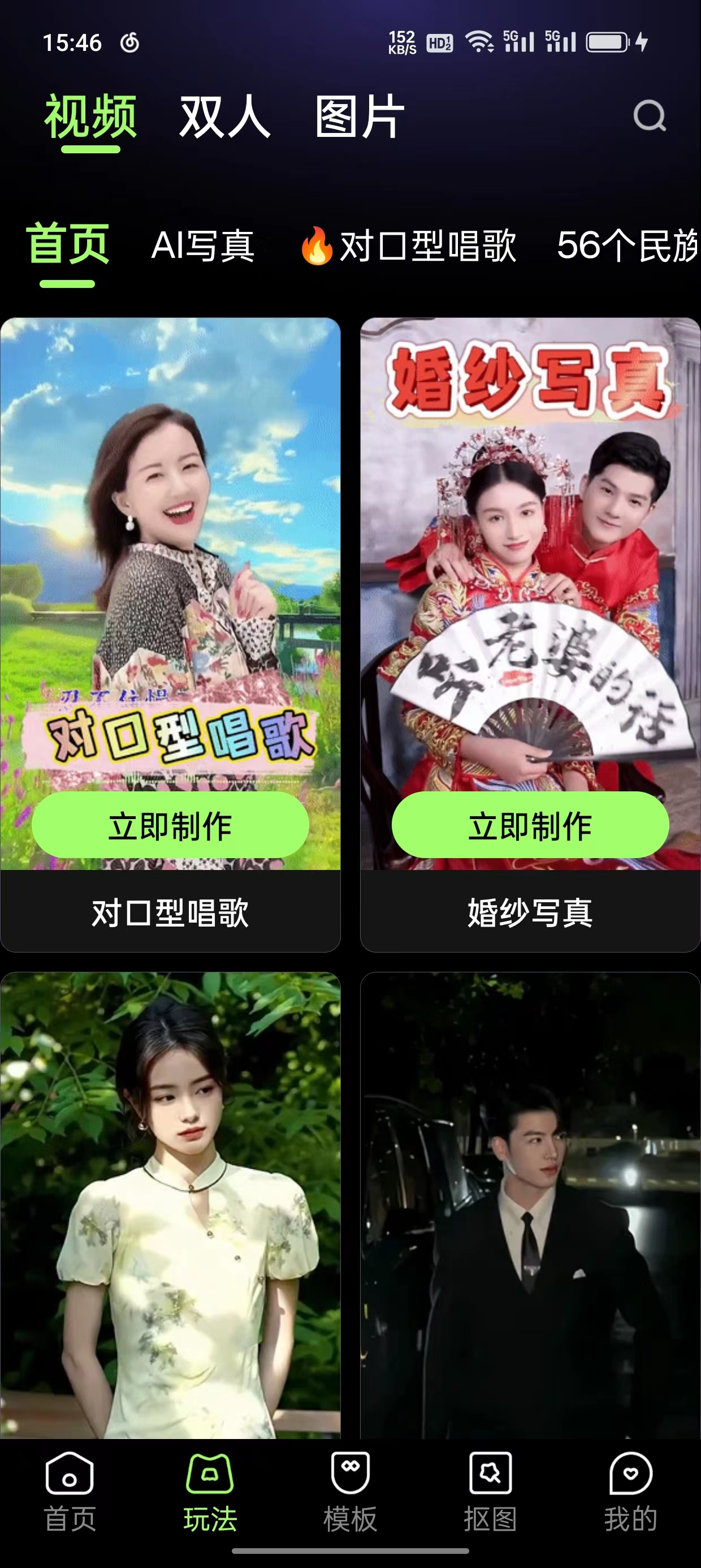Open the 对口型唱歌 category tab
Screen dimensions: 701x1568
(x=409, y=246)
